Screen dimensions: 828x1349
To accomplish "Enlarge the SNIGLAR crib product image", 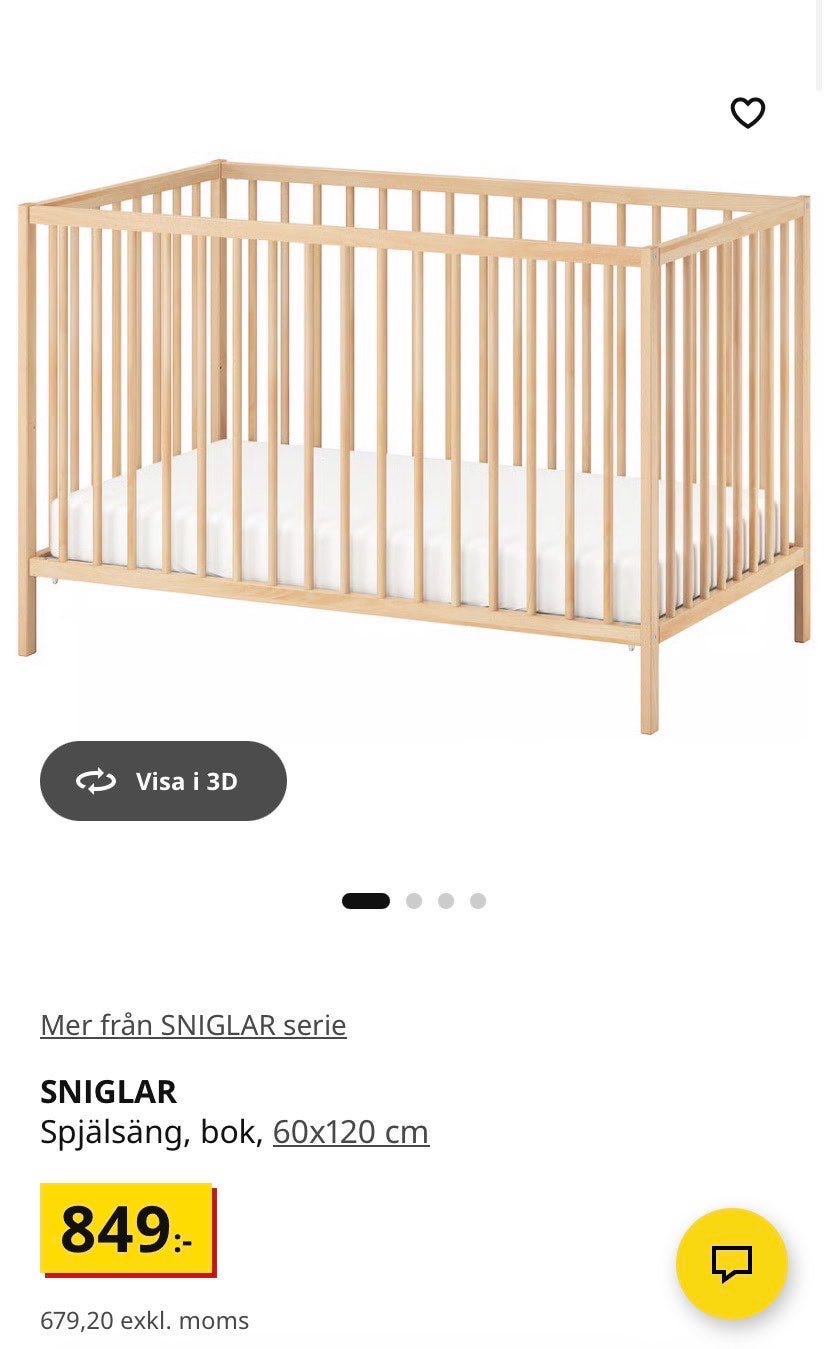I will coord(414,440).
